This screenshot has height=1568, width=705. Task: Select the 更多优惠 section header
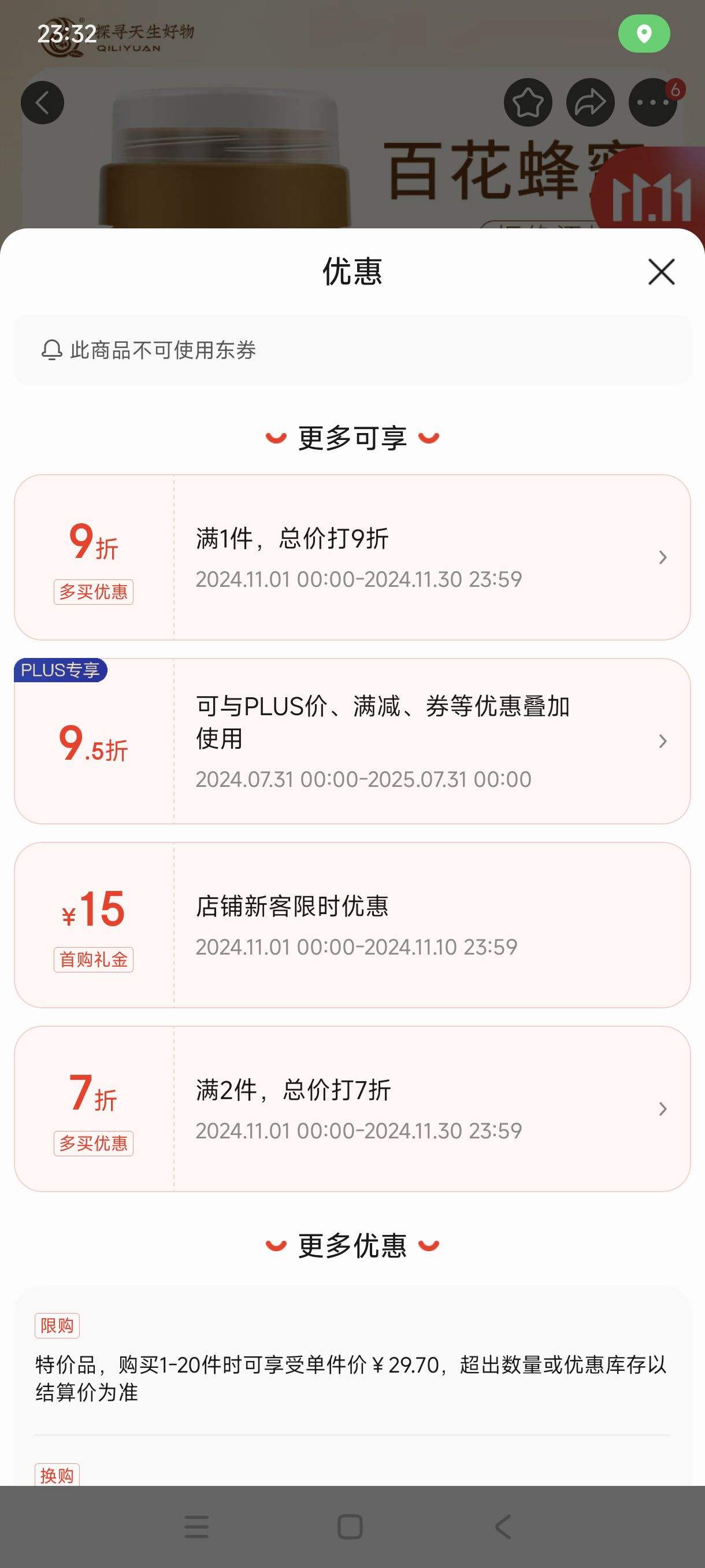[x=352, y=1245]
